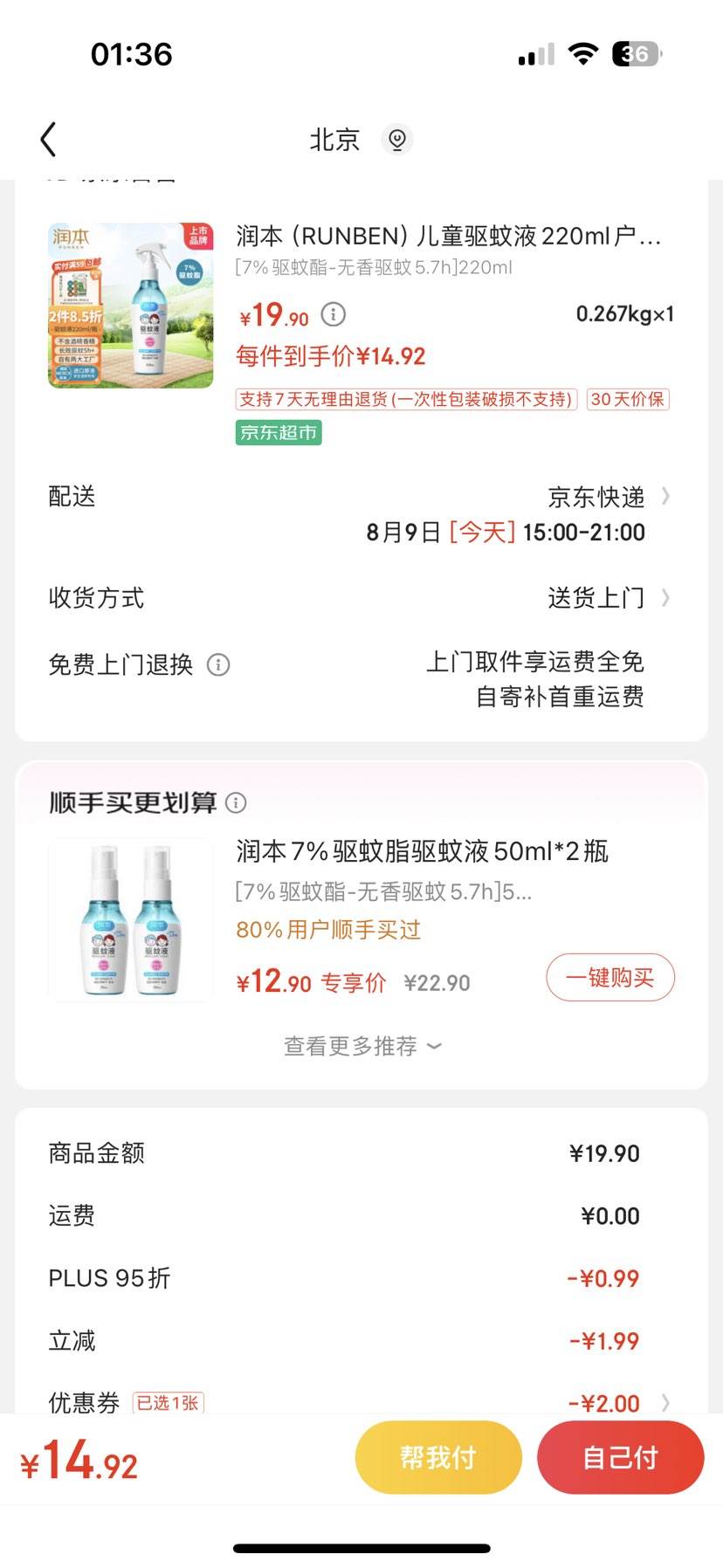The image size is (723, 1568).
Task: Click the back arrow at top left
Action: point(48,139)
